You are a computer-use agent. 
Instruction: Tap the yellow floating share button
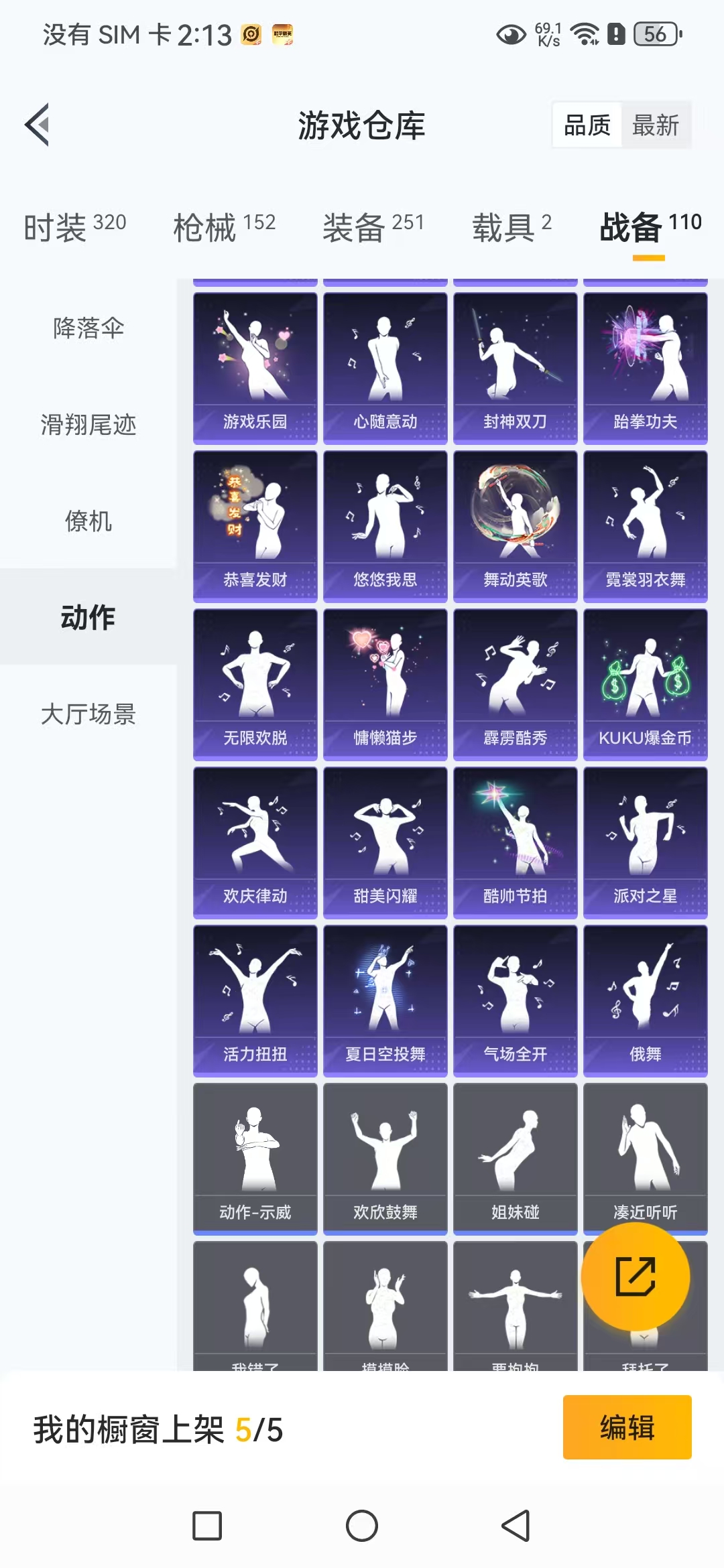pyautogui.click(x=635, y=1277)
